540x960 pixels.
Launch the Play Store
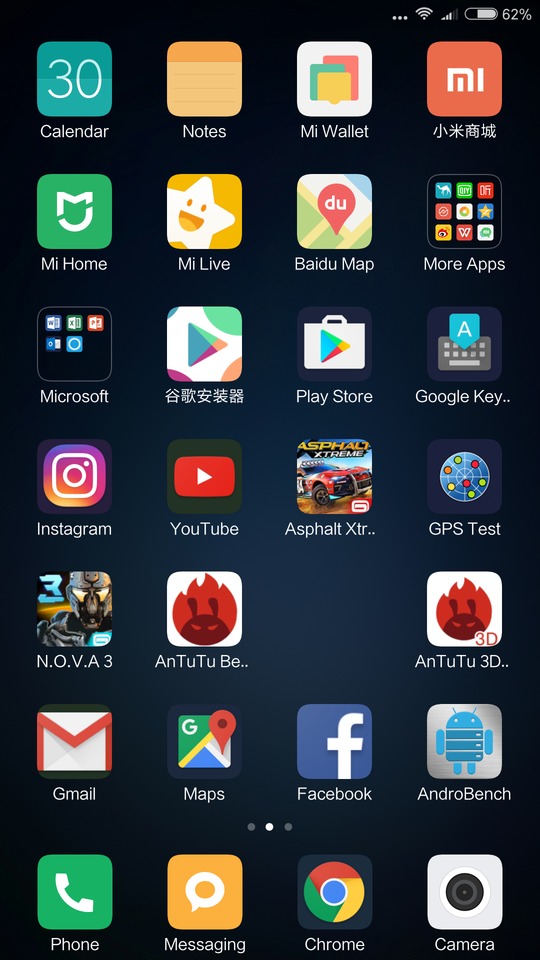(334, 344)
